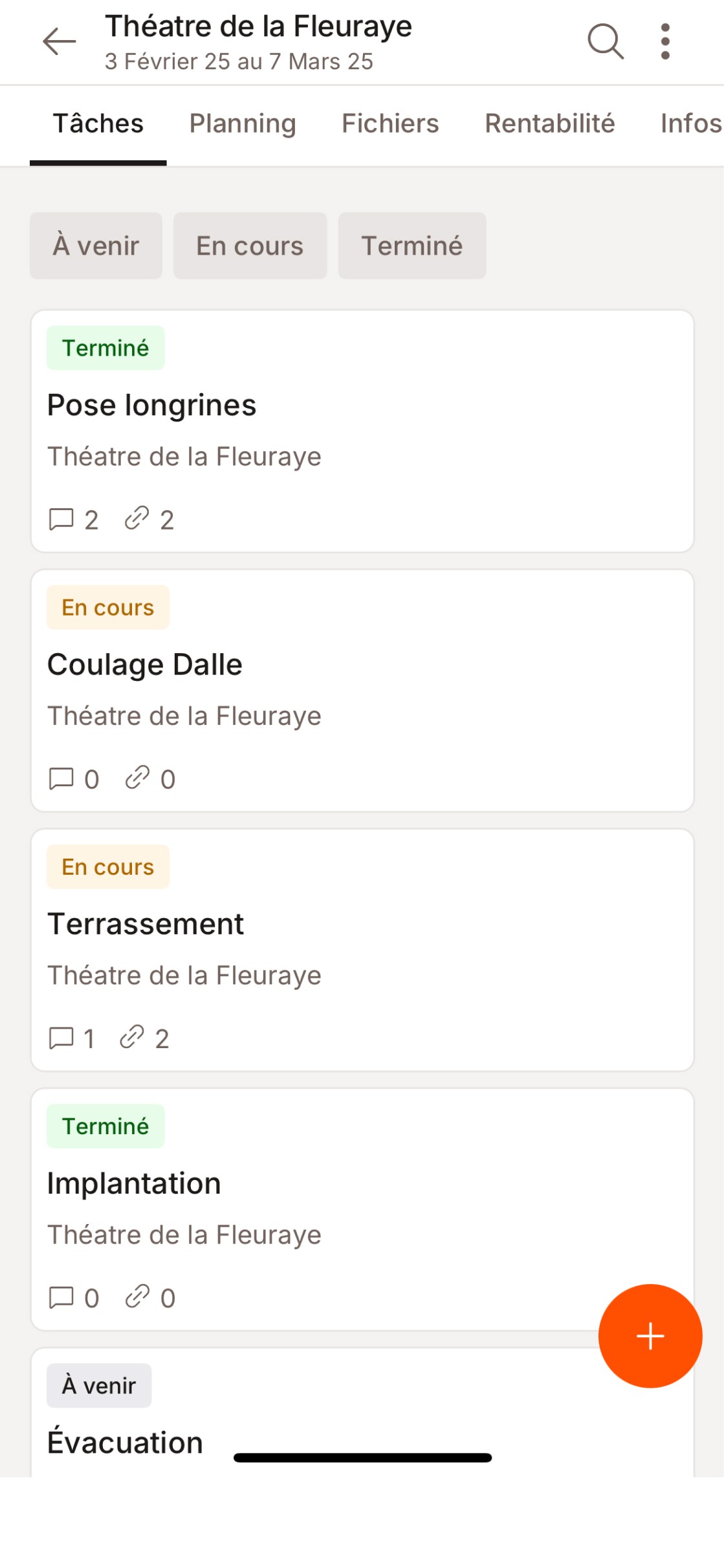Image resolution: width=724 pixels, height=1568 pixels.
Task: Filter tasks by Terminé chip
Action: (x=411, y=246)
